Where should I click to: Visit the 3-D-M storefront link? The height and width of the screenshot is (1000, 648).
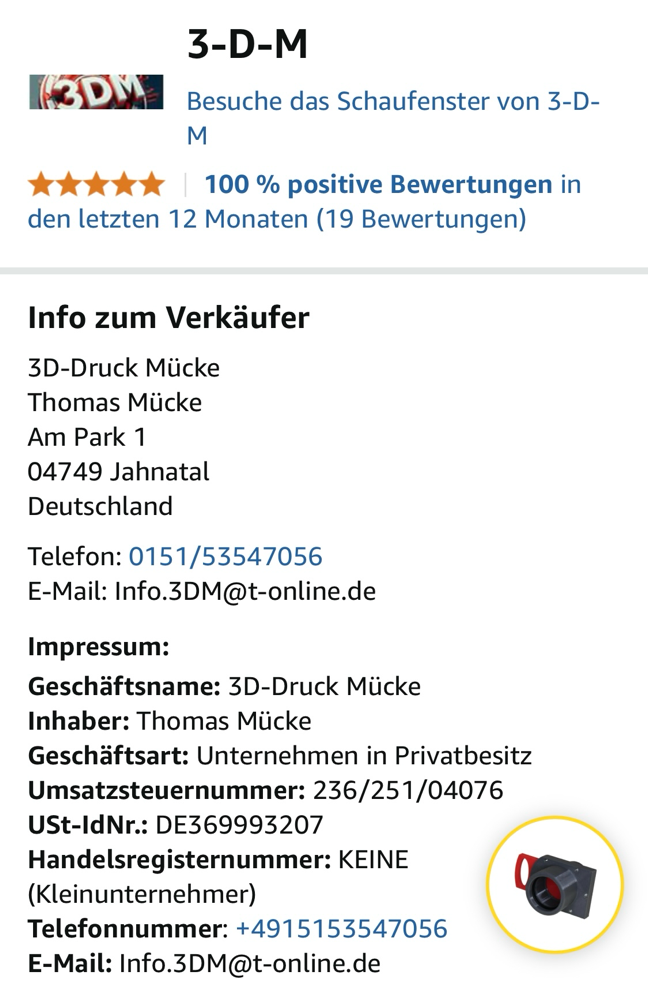coord(392,102)
